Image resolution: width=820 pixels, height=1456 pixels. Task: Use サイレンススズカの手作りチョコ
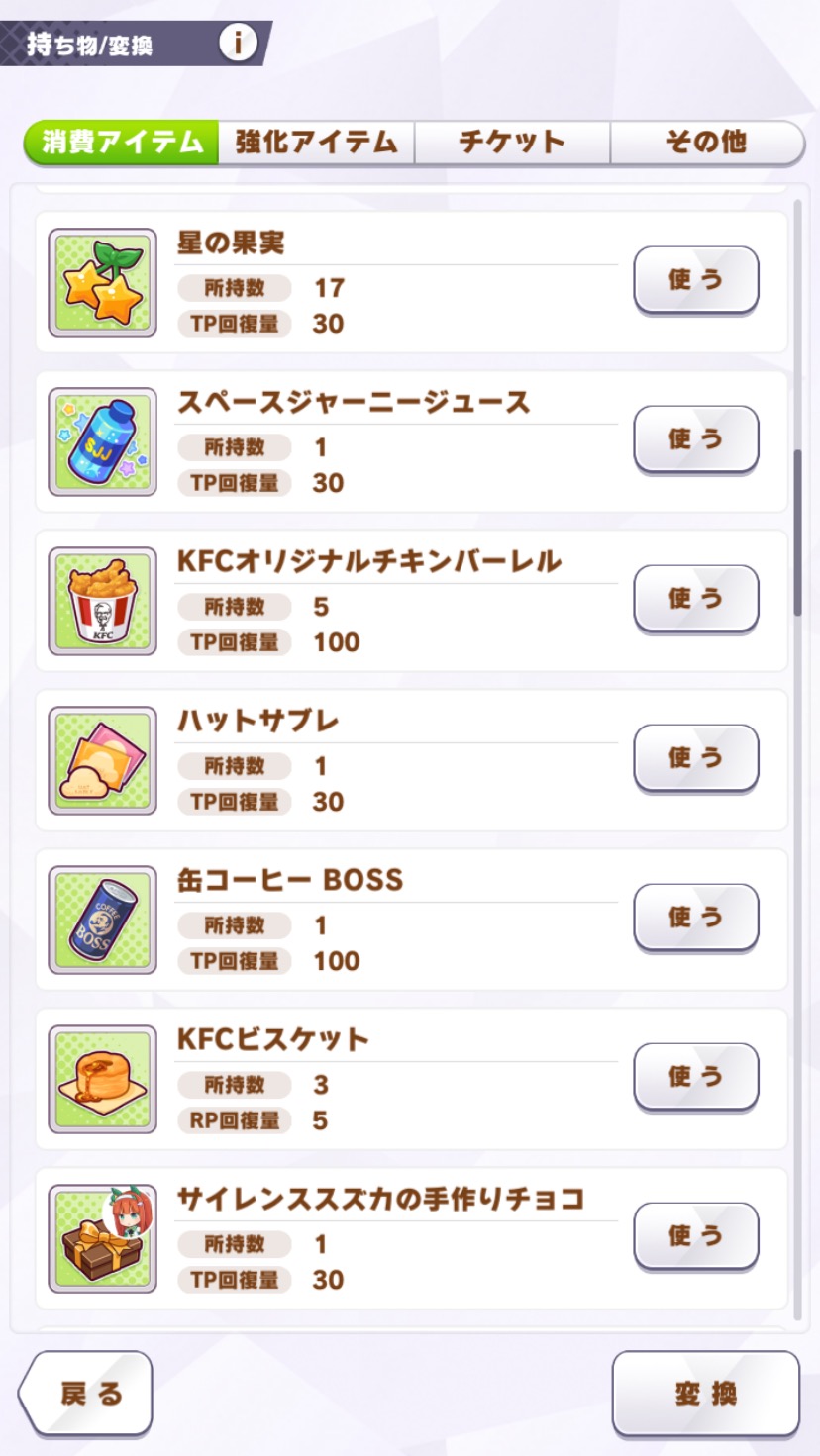click(x=695, y=1236)
